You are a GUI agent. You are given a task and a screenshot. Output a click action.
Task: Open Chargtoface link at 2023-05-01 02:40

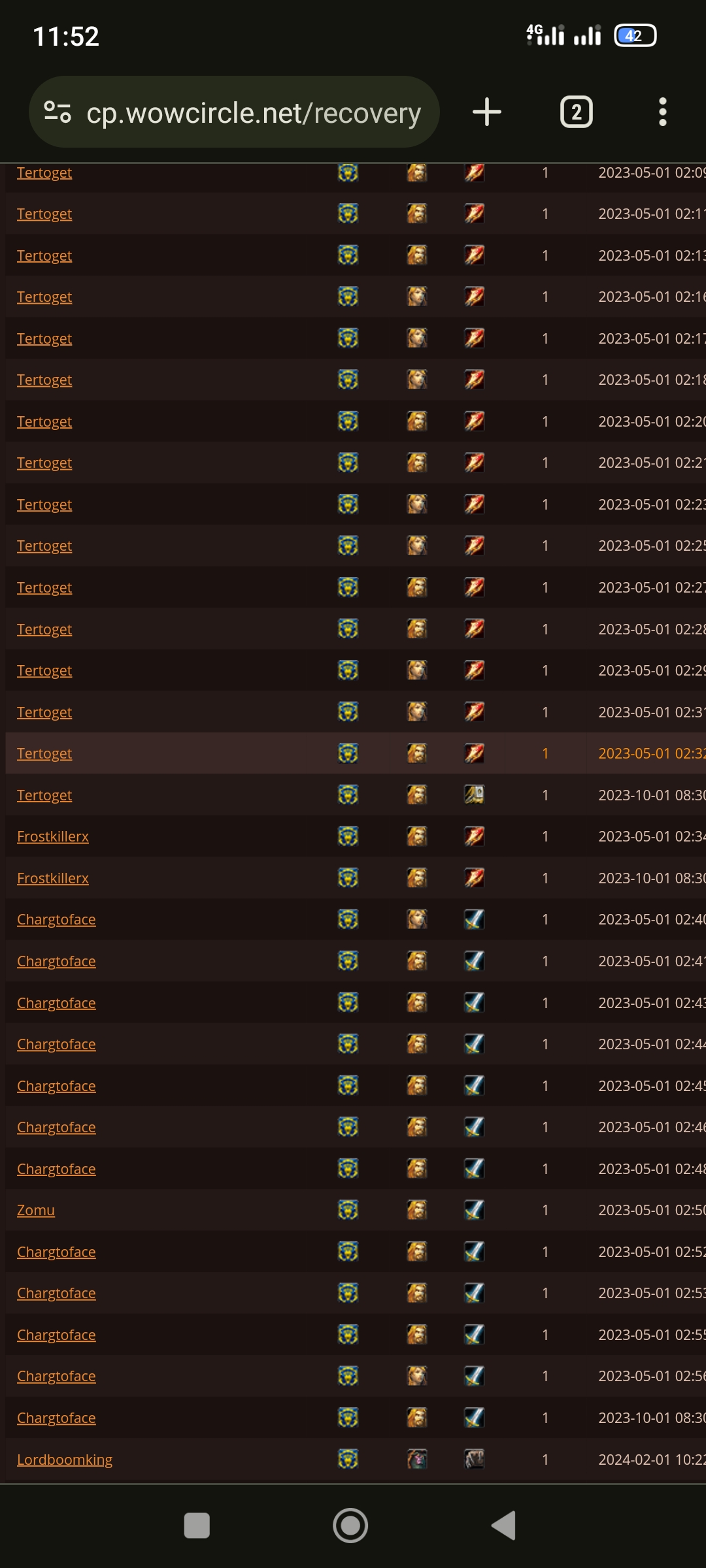[56, 919]
